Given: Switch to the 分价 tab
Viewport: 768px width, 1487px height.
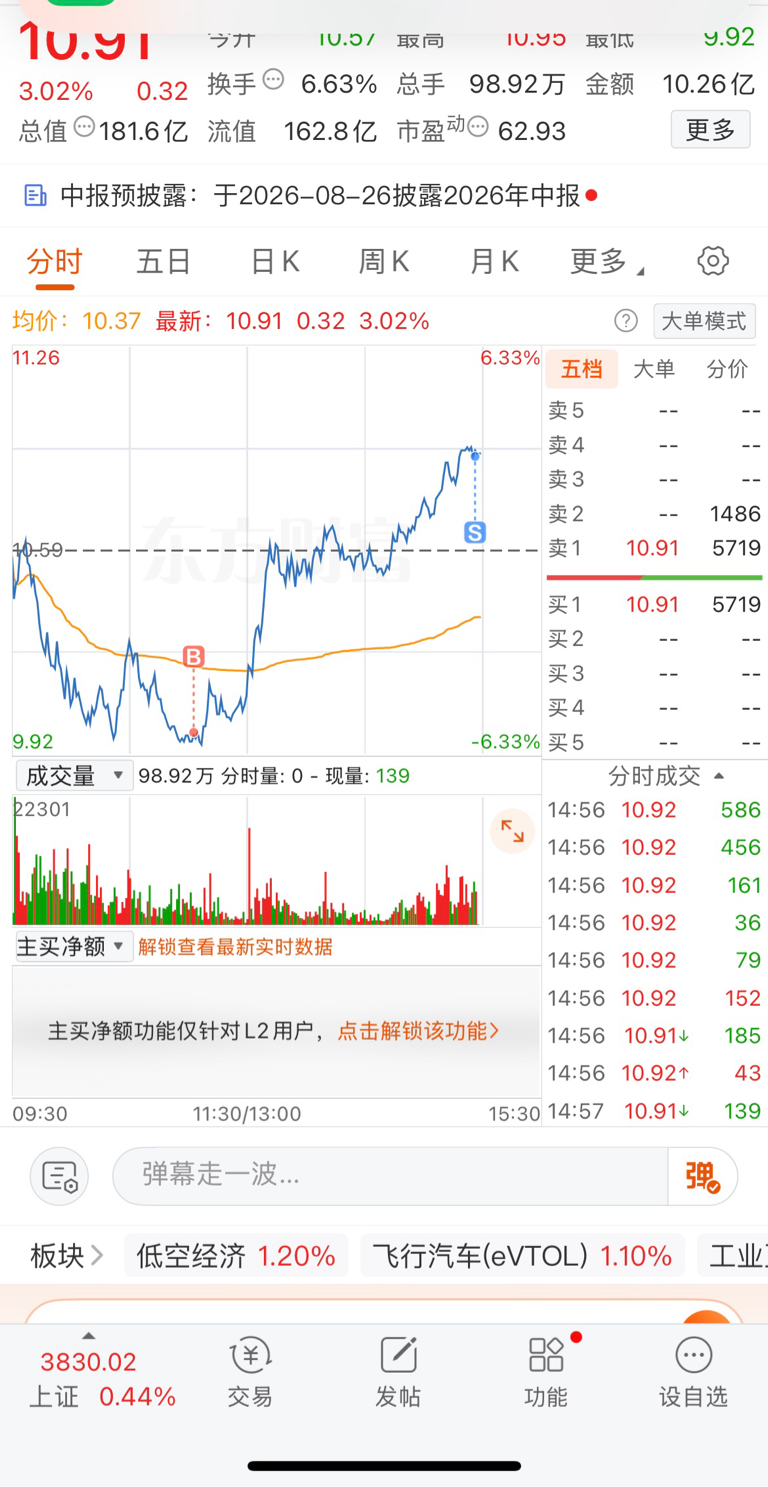Looking at the screenshot, I should (x=727, y=369).
